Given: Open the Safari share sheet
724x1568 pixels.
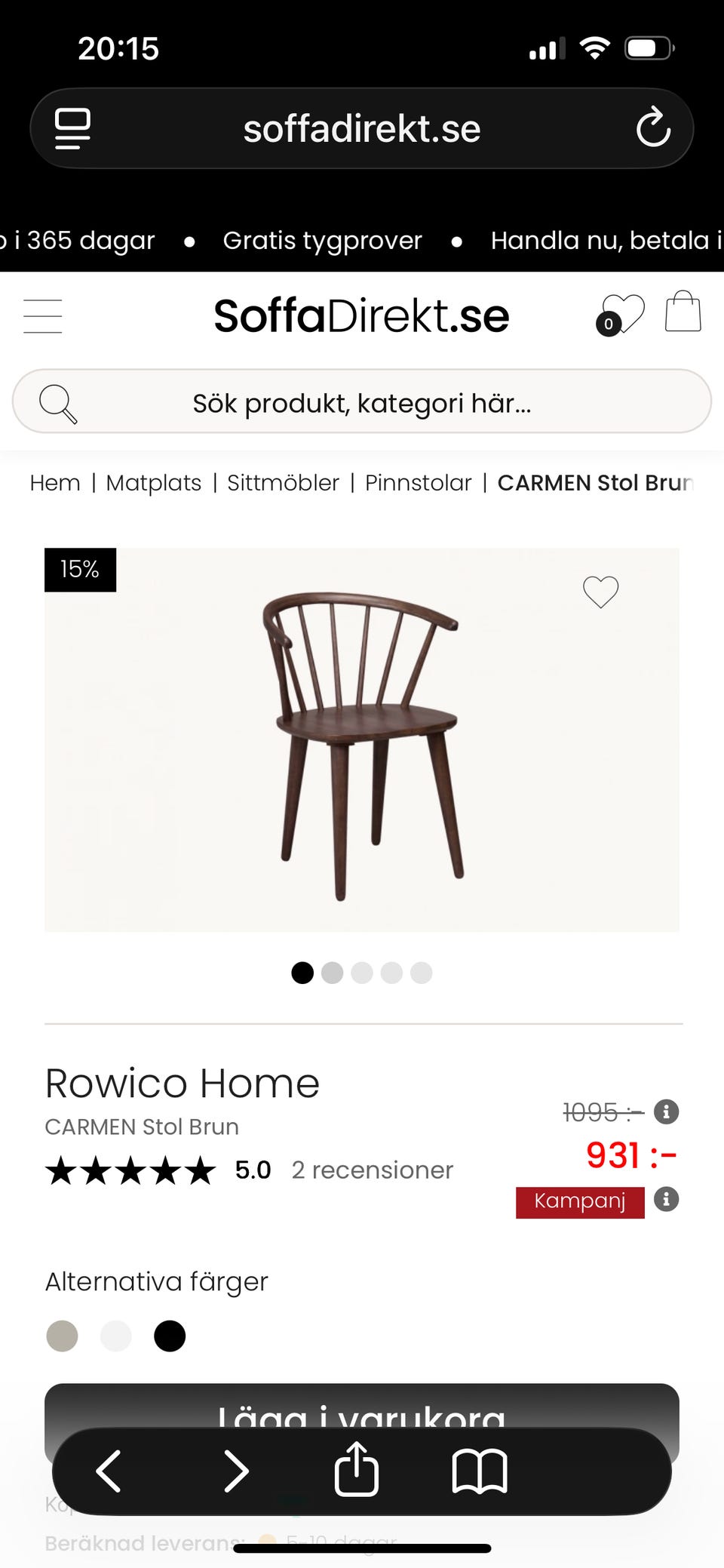Looking at the screenshot, I should [x=357, y=1470].
